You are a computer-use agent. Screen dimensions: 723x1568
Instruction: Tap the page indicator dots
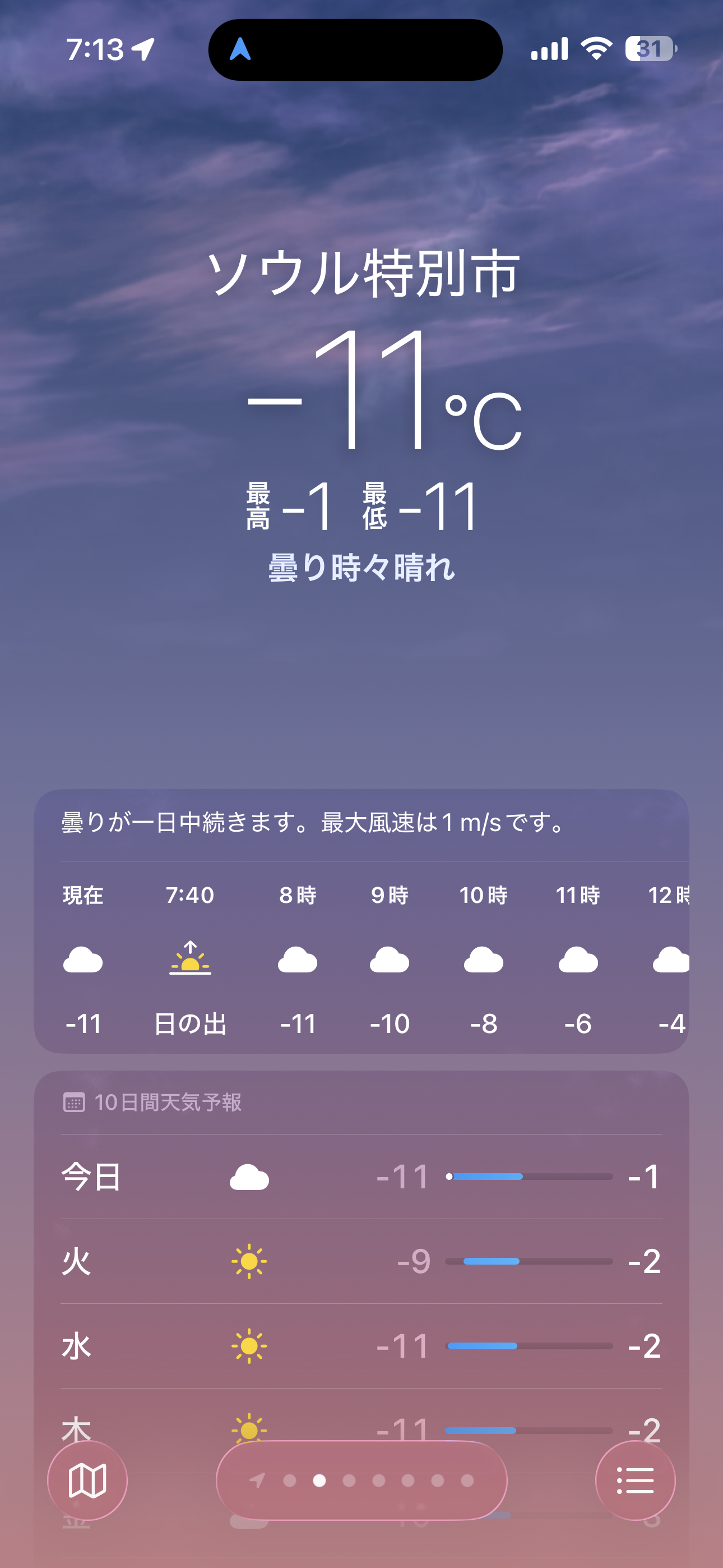pyautogui.click(x=361, y=1481)
